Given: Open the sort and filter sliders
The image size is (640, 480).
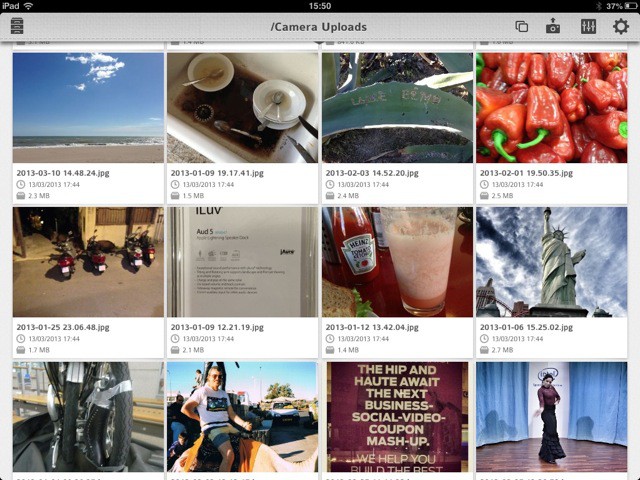Looking at the screenshot, I should click(588, 27).
